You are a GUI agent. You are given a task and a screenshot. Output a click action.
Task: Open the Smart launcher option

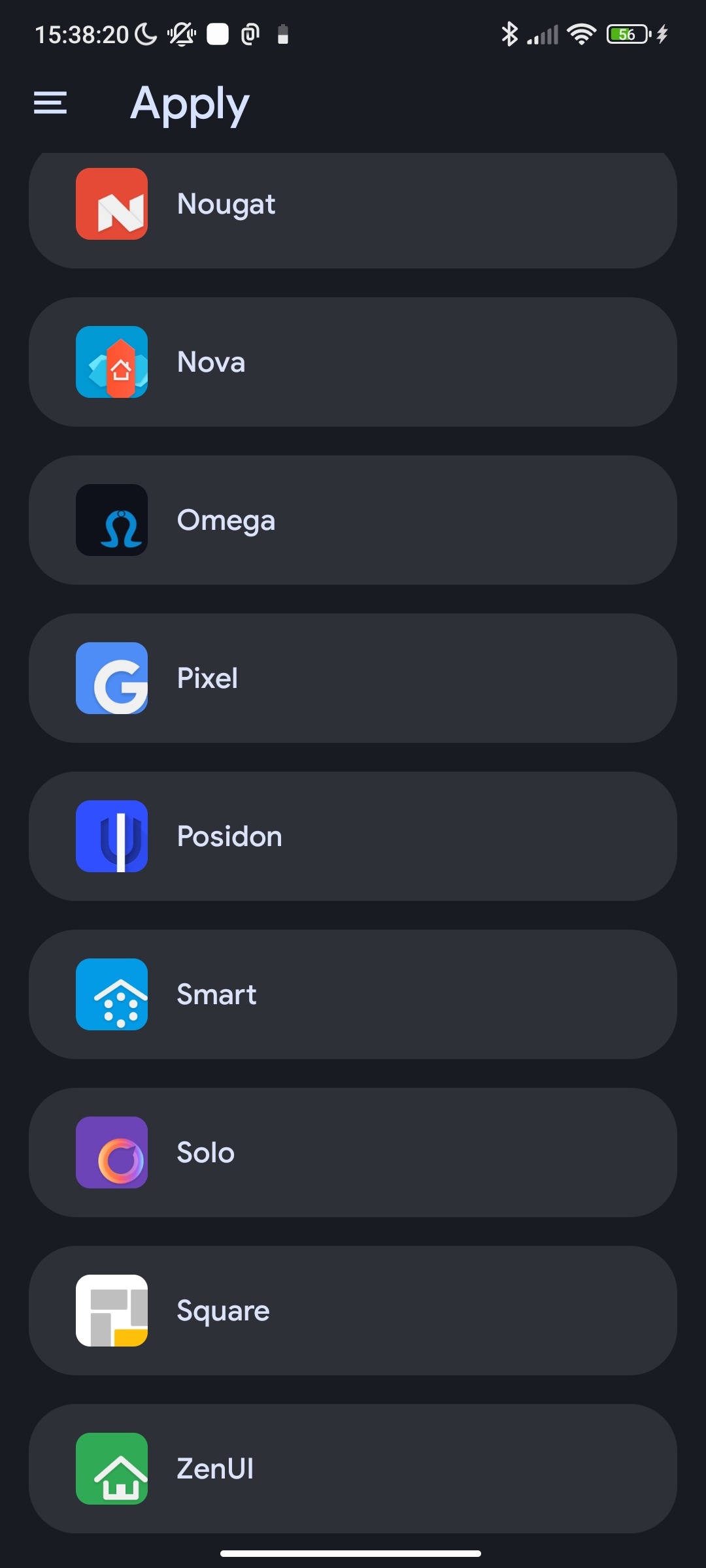click(x=353, y=994)
